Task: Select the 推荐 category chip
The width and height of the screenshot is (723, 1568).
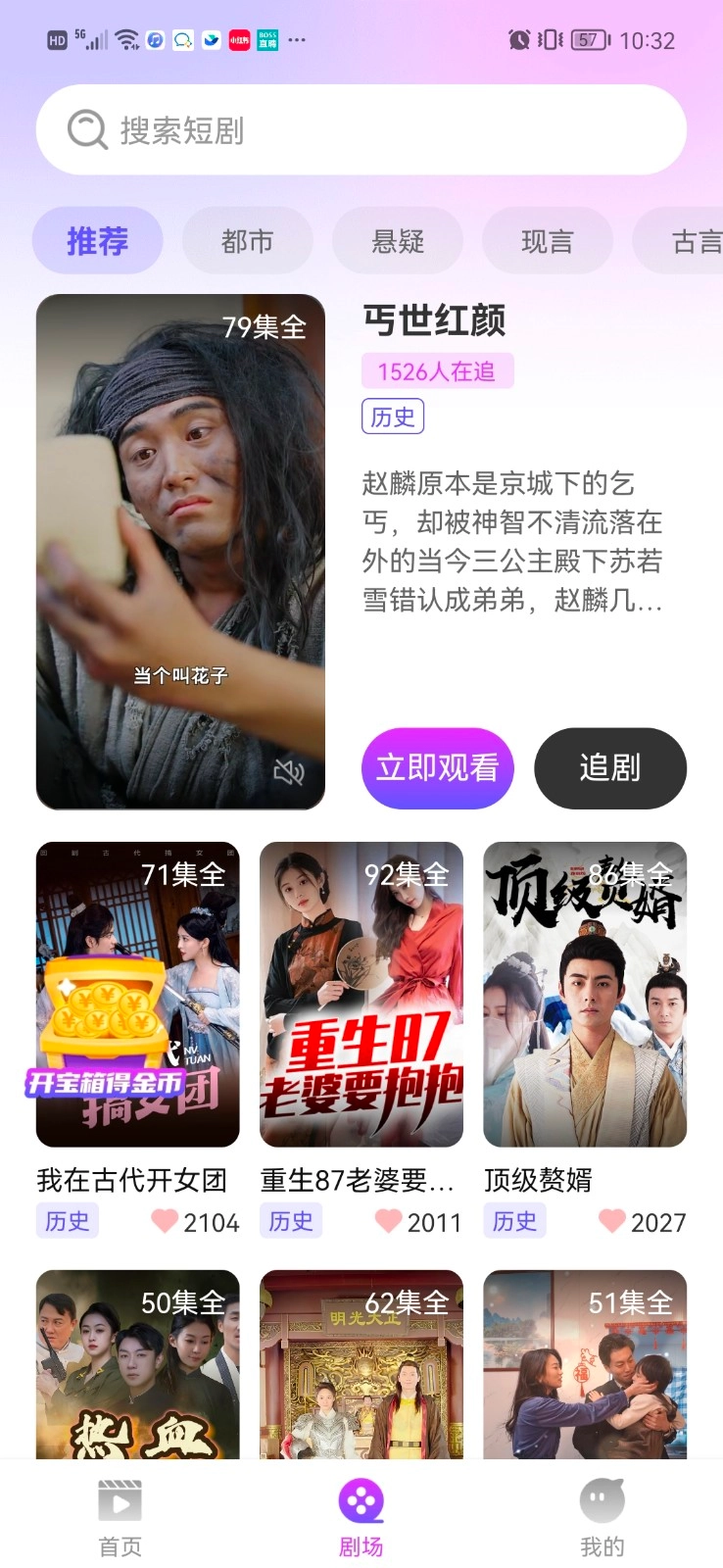Action: [97, 241]
